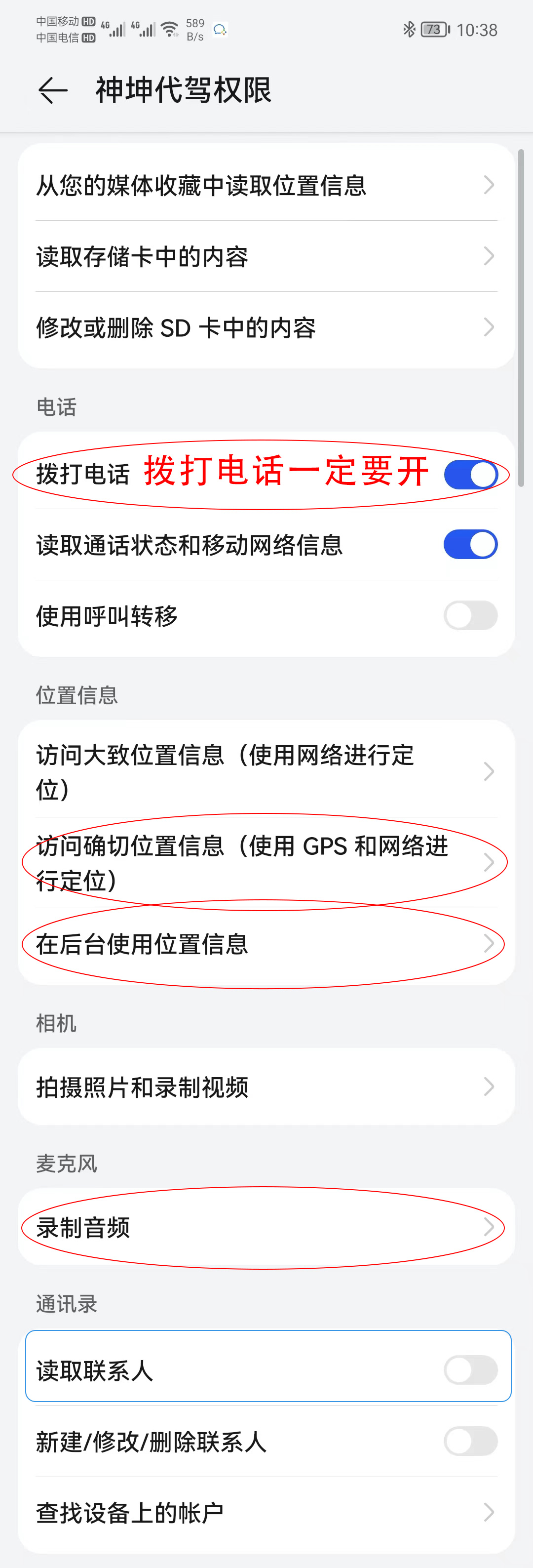Open 录制音频 microphone permission
The image size is (533, 1568).
click(x=266, y=1227)
